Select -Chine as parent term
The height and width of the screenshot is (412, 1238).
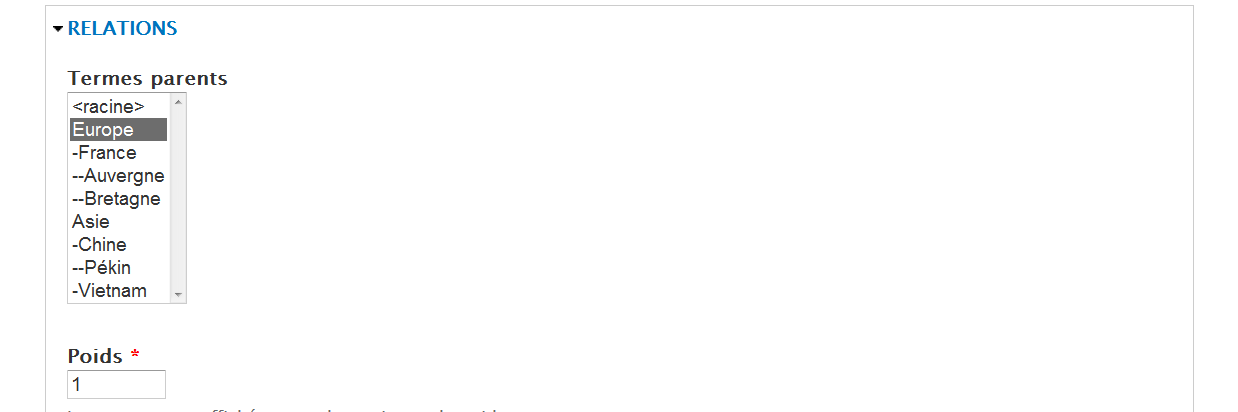click(99, 245)
